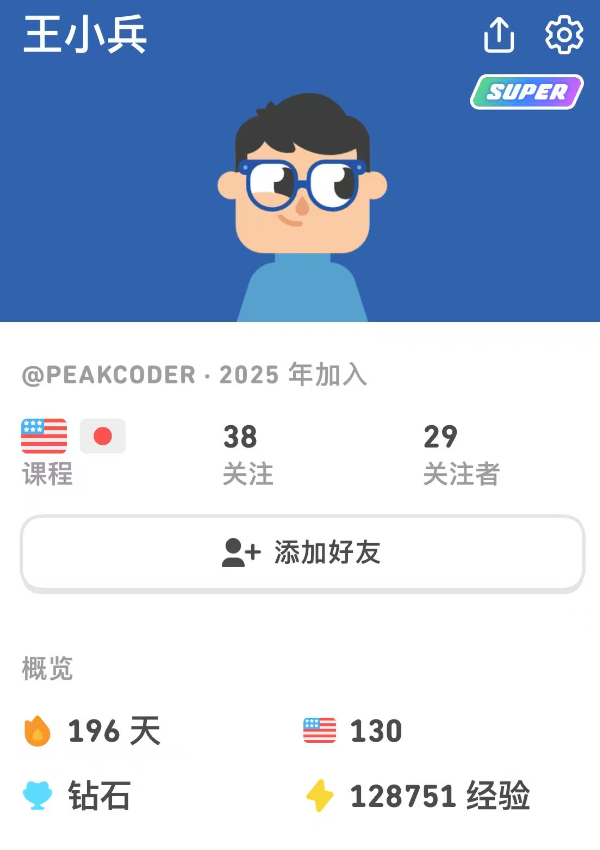The width and height of the screenshot is (600, 850).
Task: Open the 38 关注 following list
Action: click(x=247, y=454)
